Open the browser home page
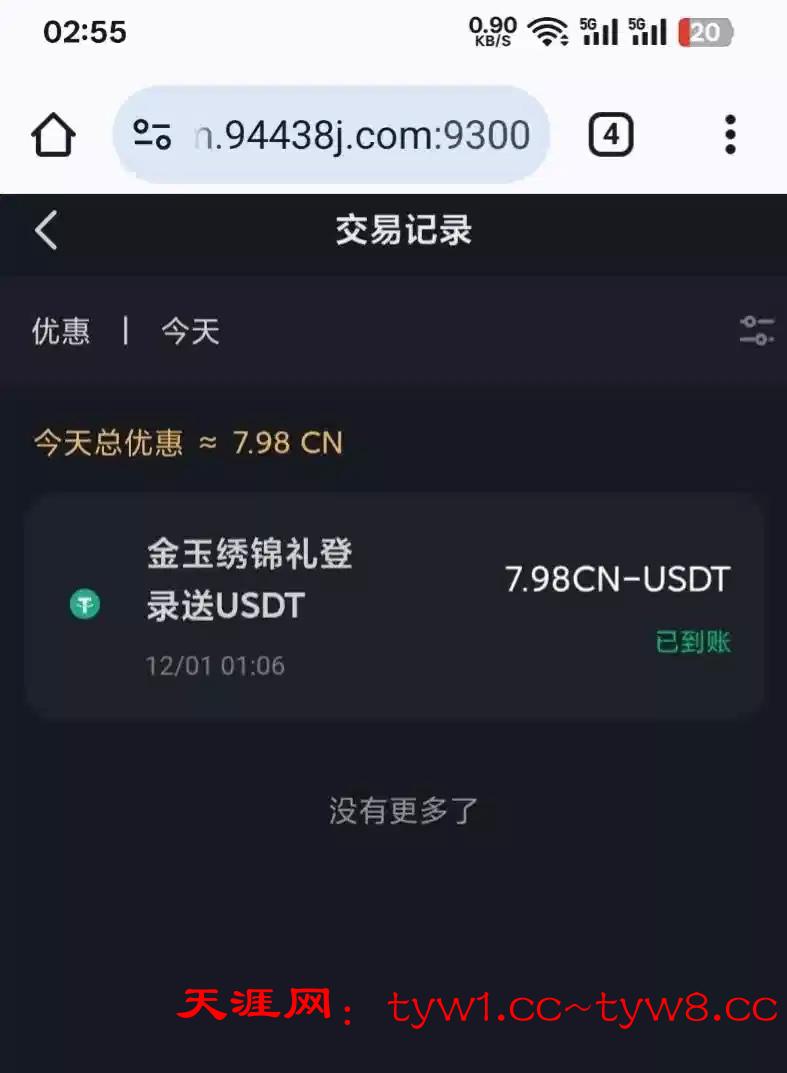The image size is (787, 1073). pyautogui.click(x=54, y=135)
